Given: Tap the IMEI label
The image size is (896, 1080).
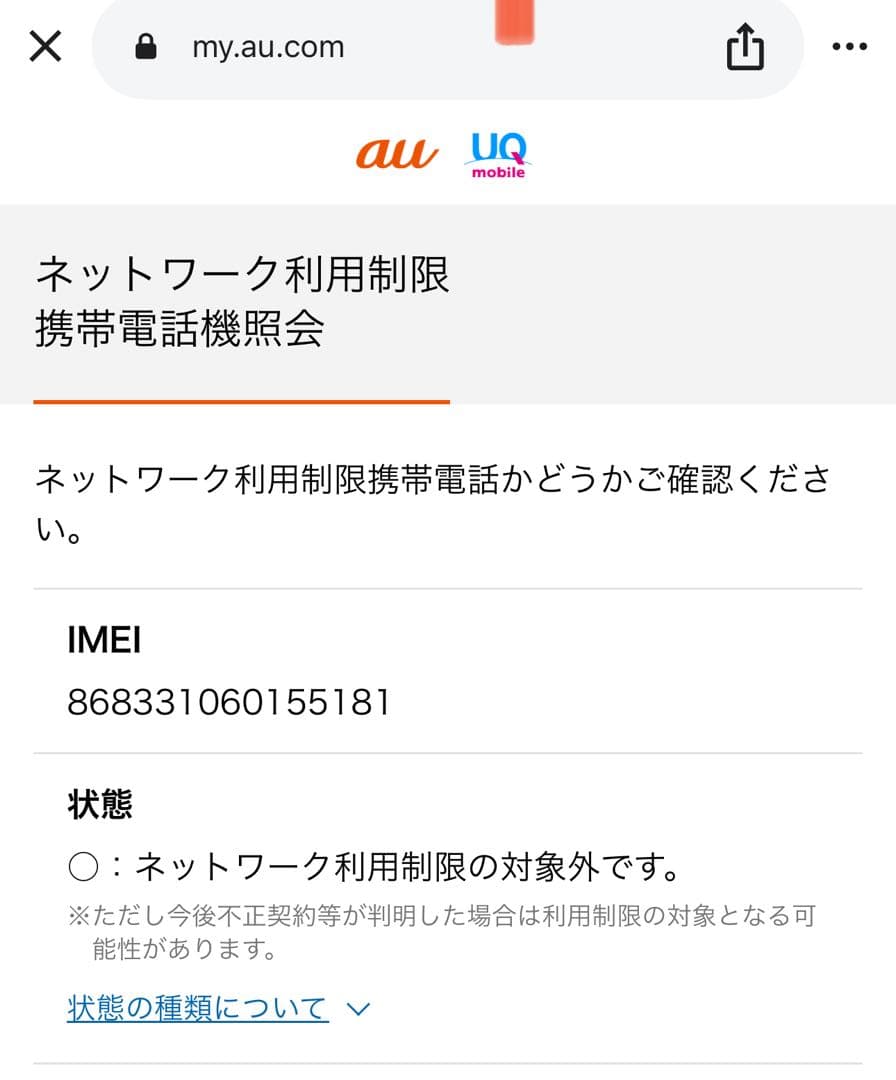Looking at the screenshot, I should pos(103,640).
